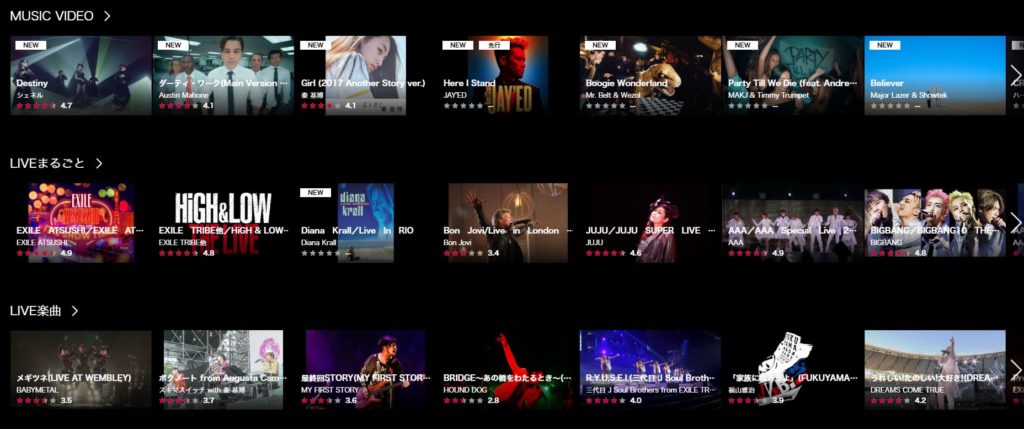Screen dimensions: 1024x429
Task: Play the Destiny music video
Action: (x=81, y=75)
